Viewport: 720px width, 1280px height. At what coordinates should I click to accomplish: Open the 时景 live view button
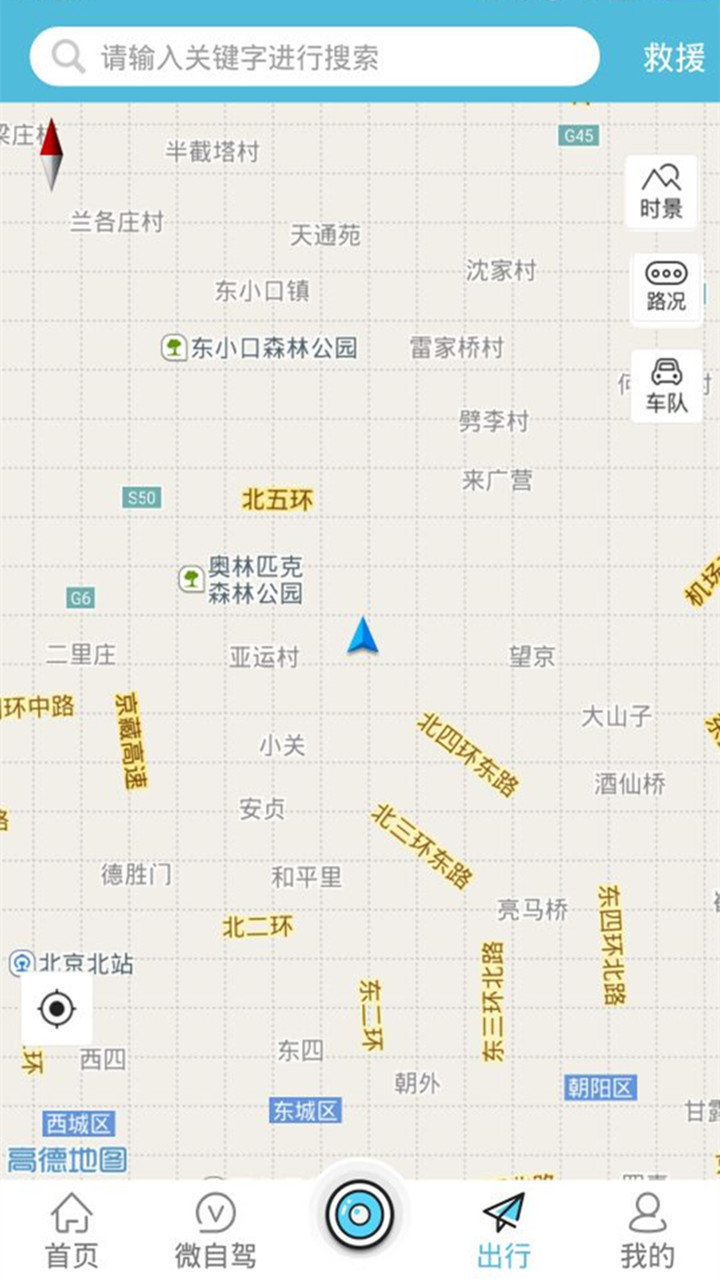point(661,191)
